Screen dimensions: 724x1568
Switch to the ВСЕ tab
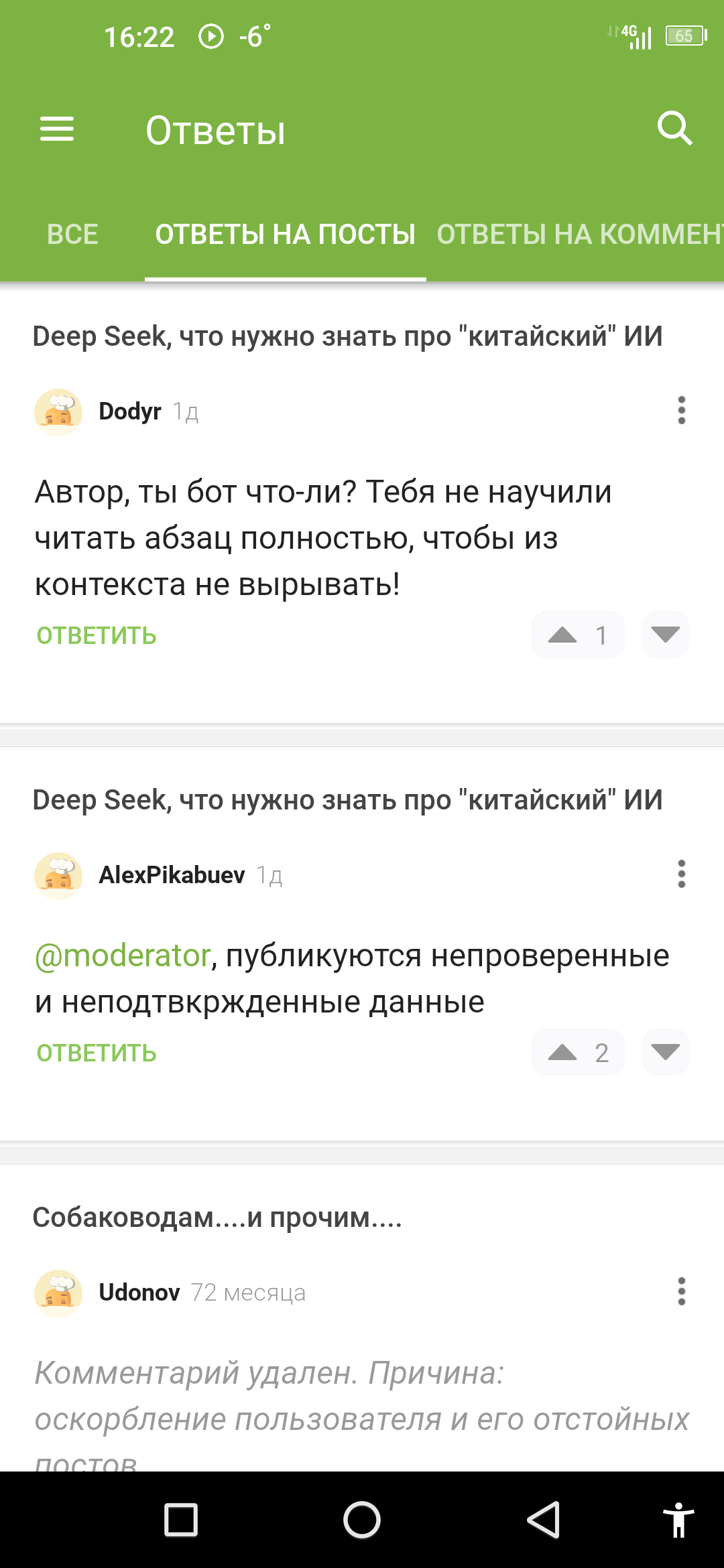click(x=72, y=235)
